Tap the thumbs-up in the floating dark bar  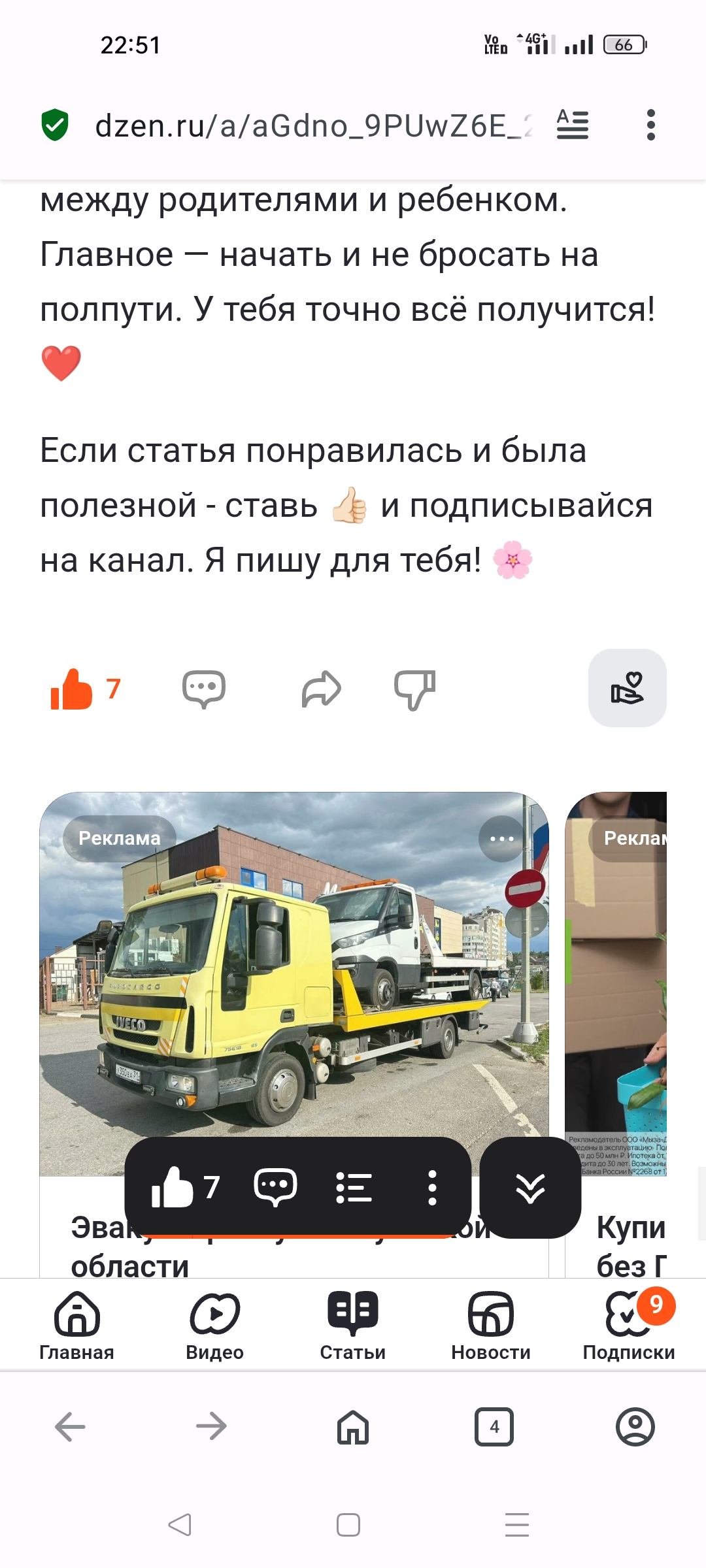pyautogui.click(x=173, y=1187)
